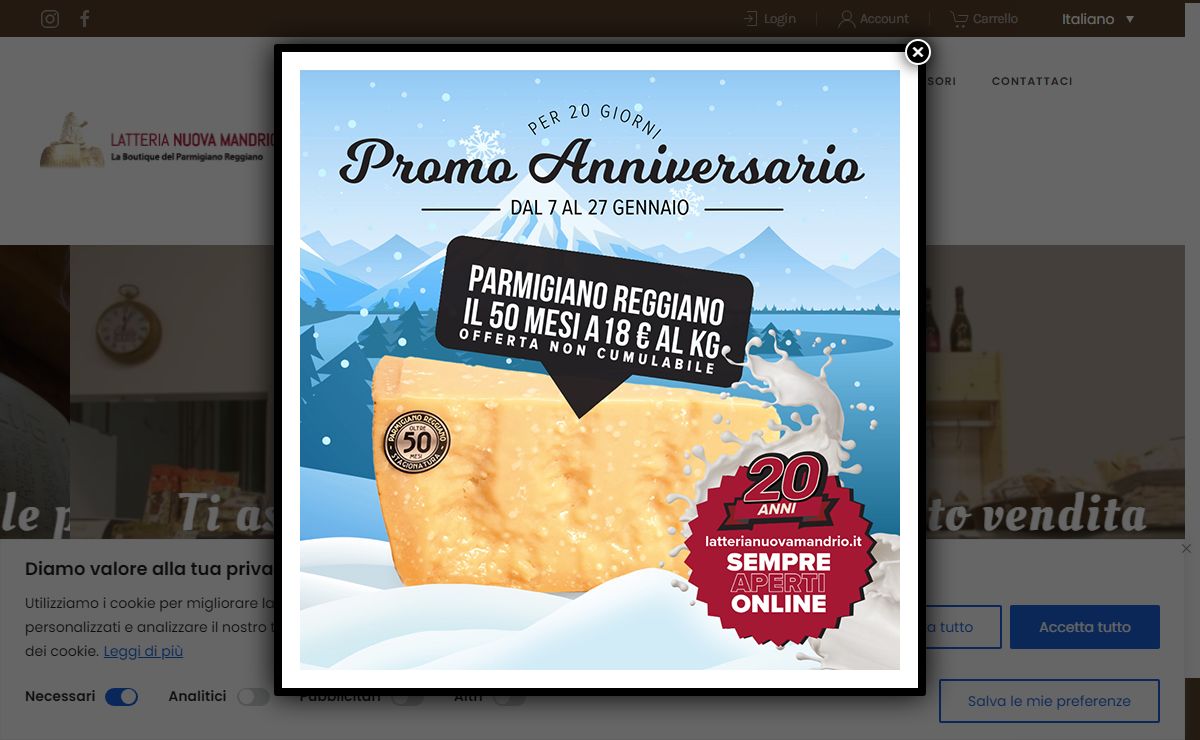Go to the Login page
1200x740 pixels.
click(x=770, y=19)
